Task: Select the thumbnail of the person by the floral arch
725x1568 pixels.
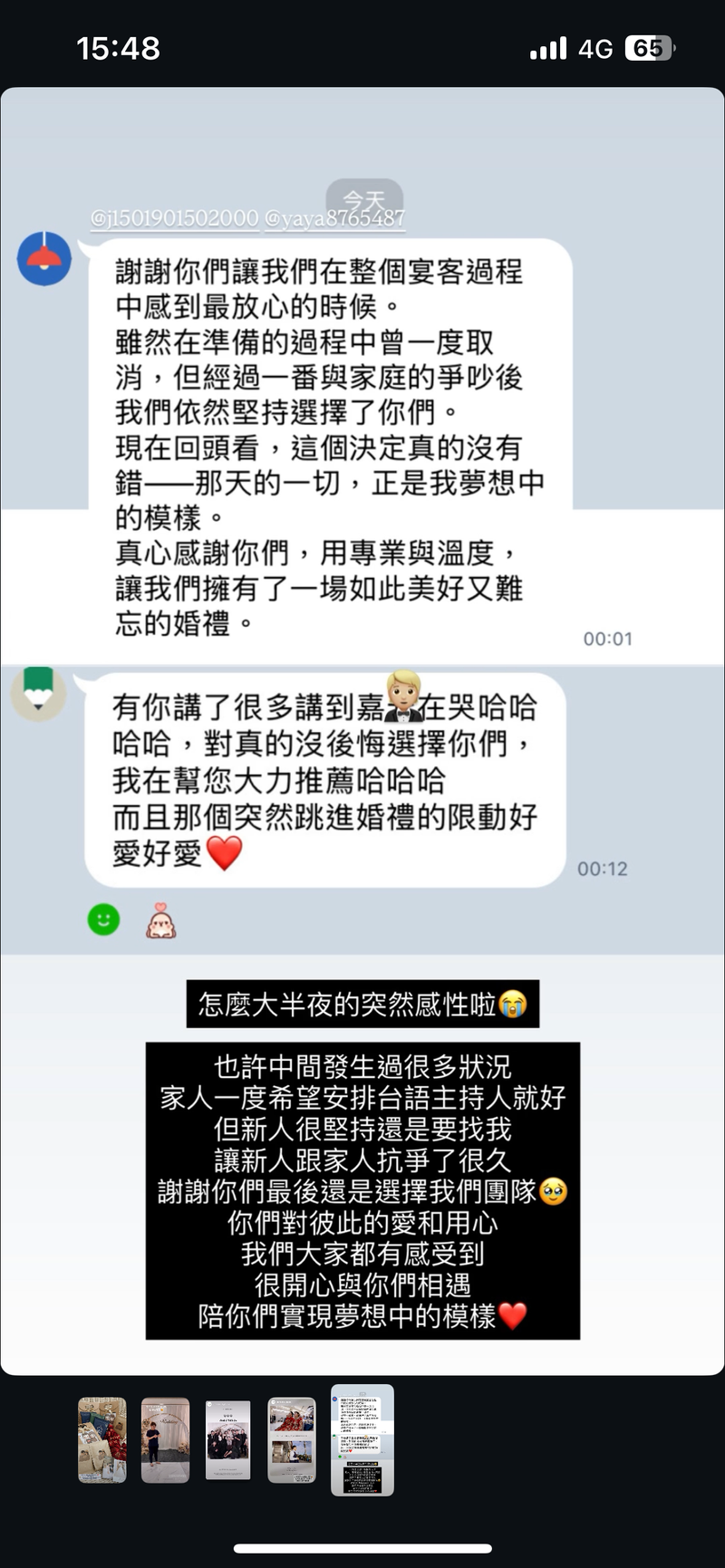Action: [165, 1439]
